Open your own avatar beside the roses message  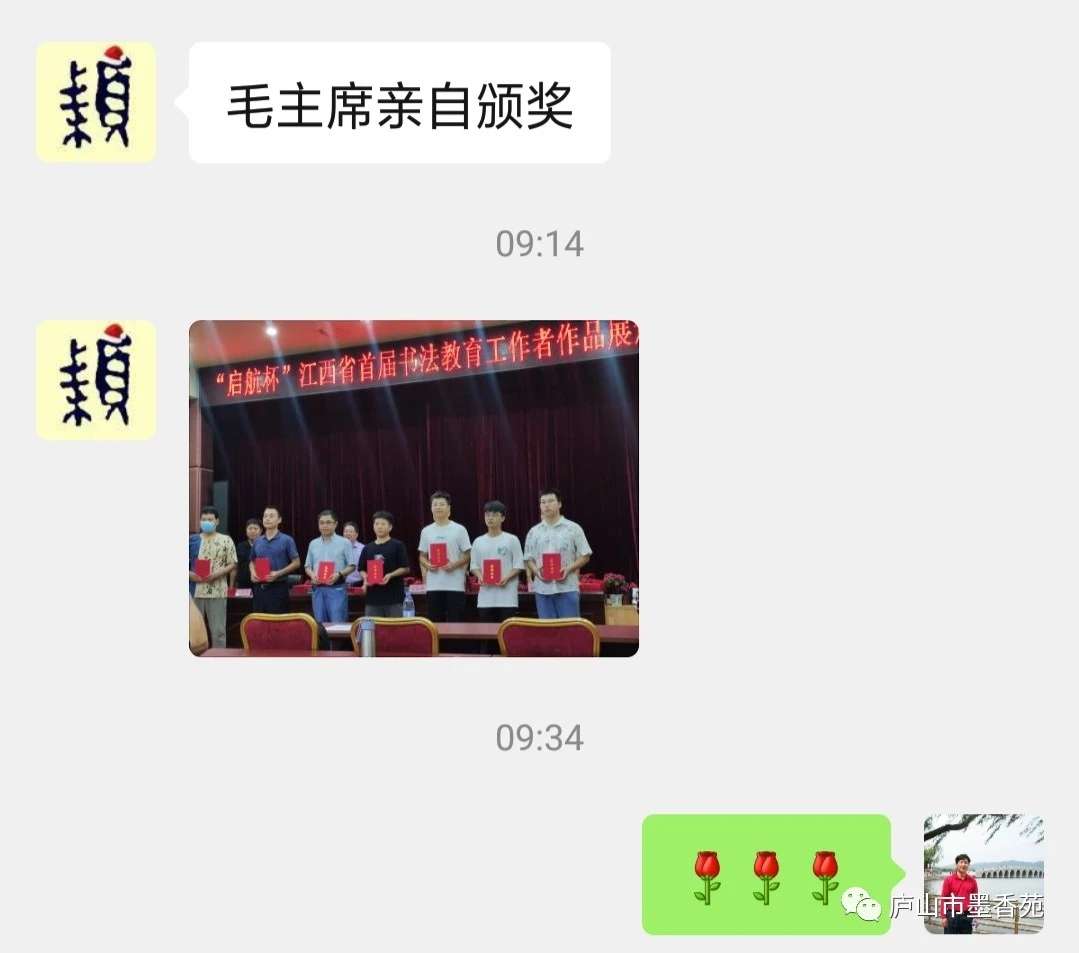point(983,873)
